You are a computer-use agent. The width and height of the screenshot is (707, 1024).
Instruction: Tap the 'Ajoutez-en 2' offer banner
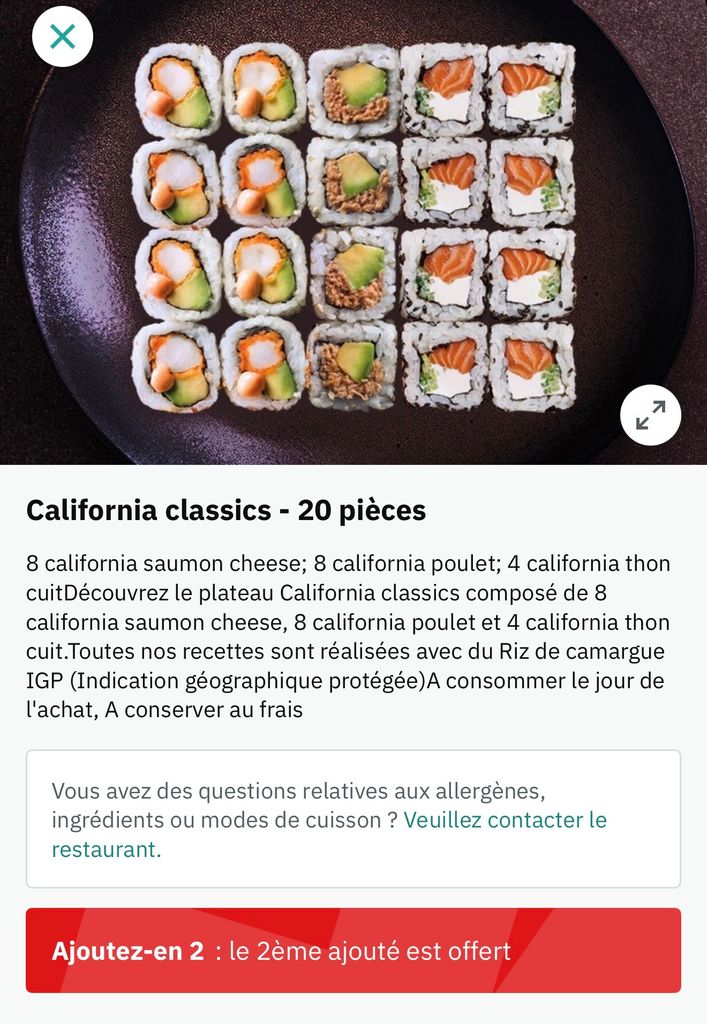click(353, 950)
